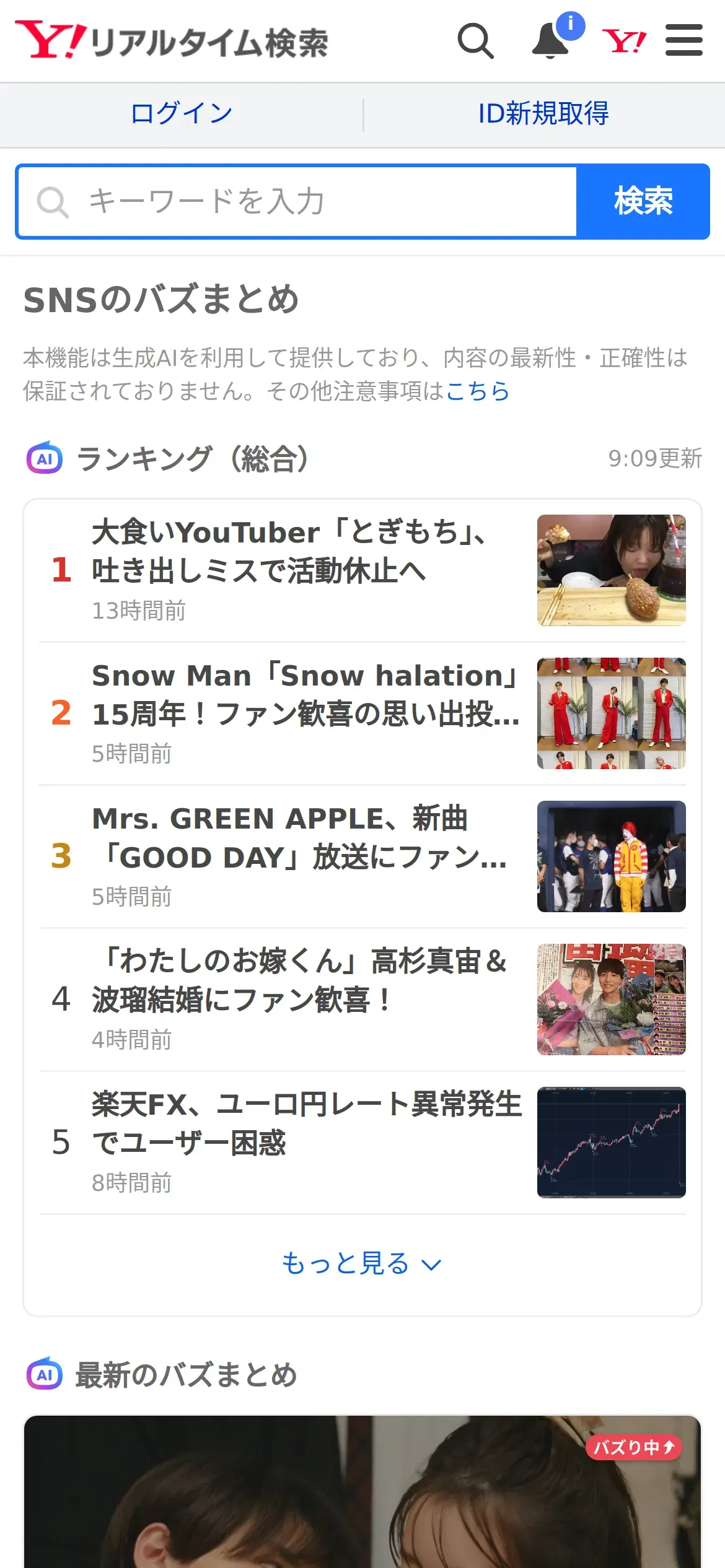Viewport: 725px width, 1568px height.
Task: Tap the blue 検索 button
Action: click(x=643, y=202)
